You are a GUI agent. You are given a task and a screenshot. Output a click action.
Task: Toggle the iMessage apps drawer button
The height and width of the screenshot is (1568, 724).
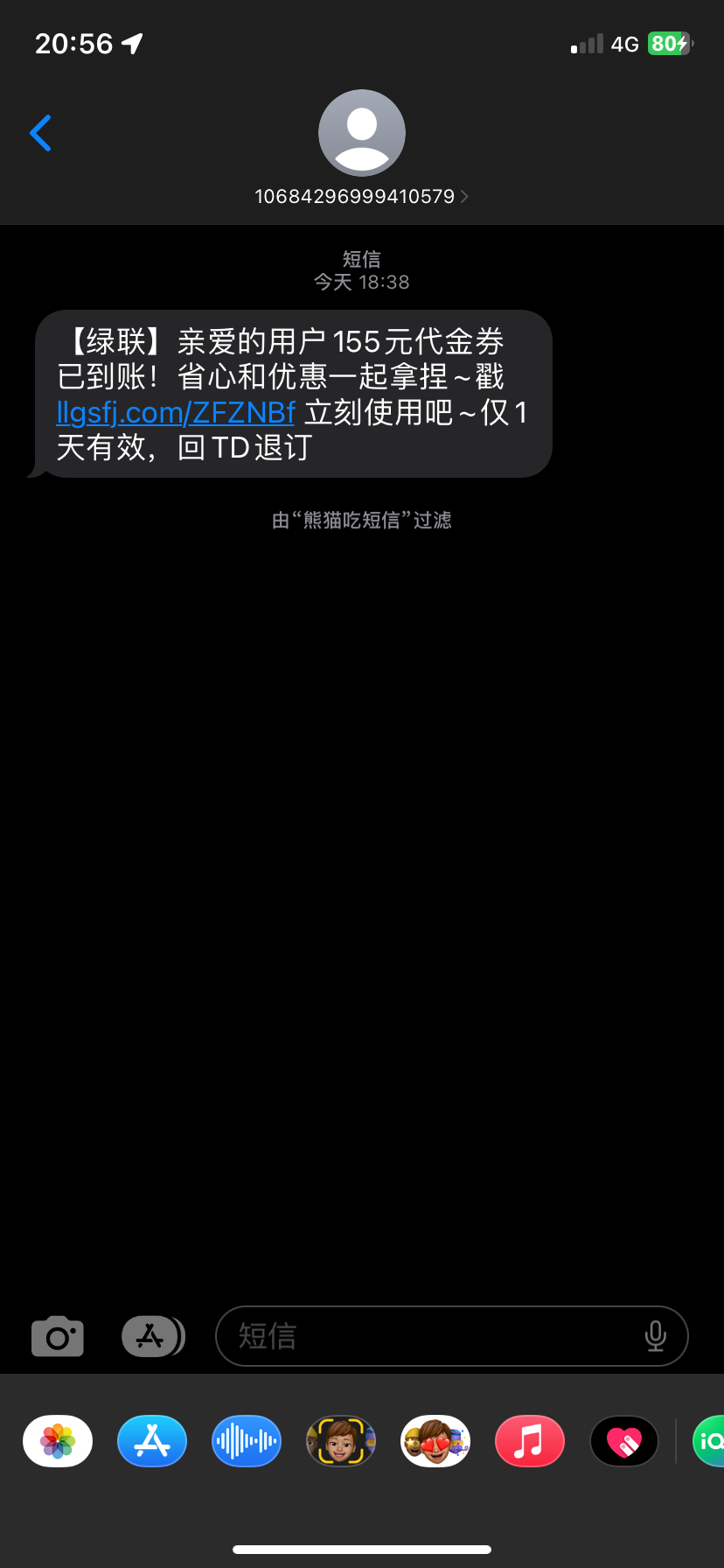152,1336
